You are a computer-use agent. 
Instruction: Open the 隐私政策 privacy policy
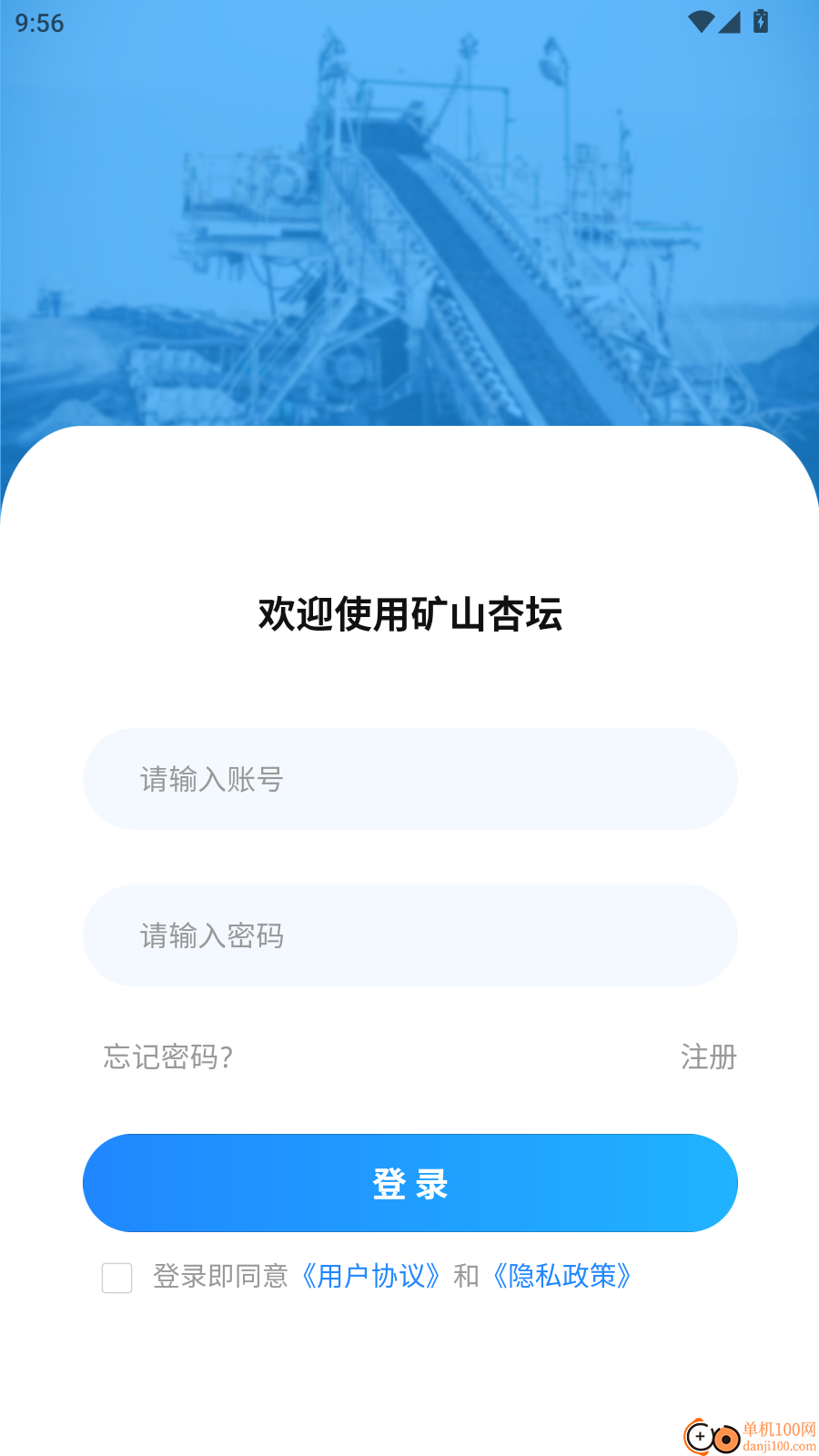click(x=561, y=1276)
